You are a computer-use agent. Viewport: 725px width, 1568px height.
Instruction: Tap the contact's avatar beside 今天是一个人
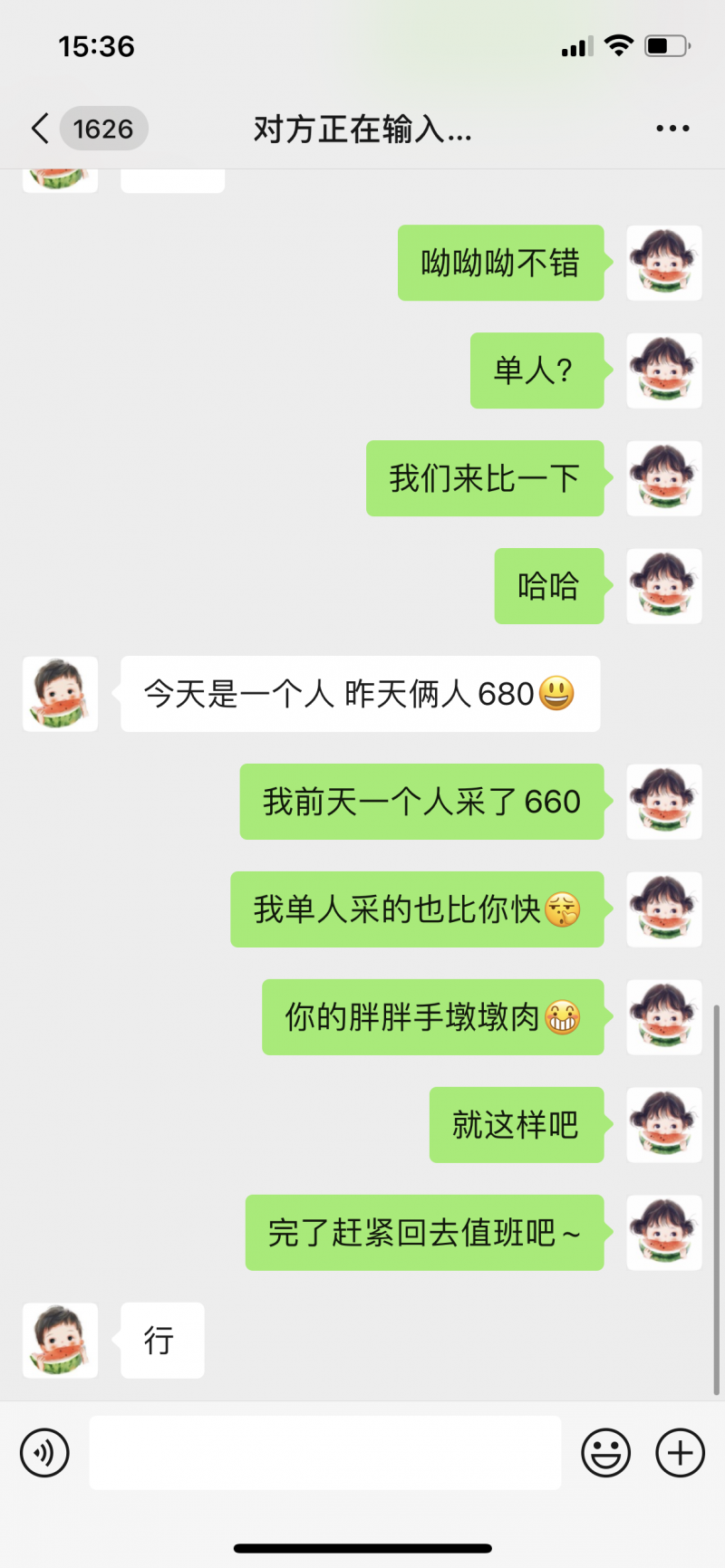[x=60, y=693]
